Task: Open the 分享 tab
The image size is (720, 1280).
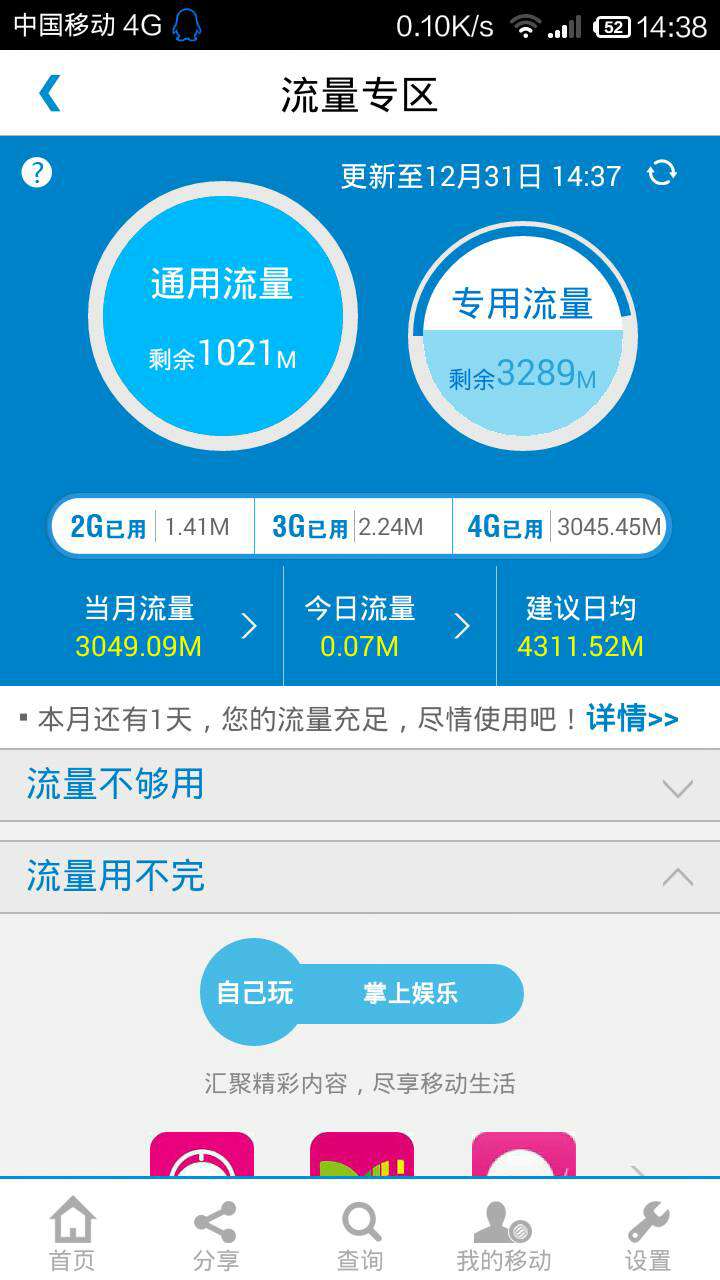Action: tap(216, 1235)
